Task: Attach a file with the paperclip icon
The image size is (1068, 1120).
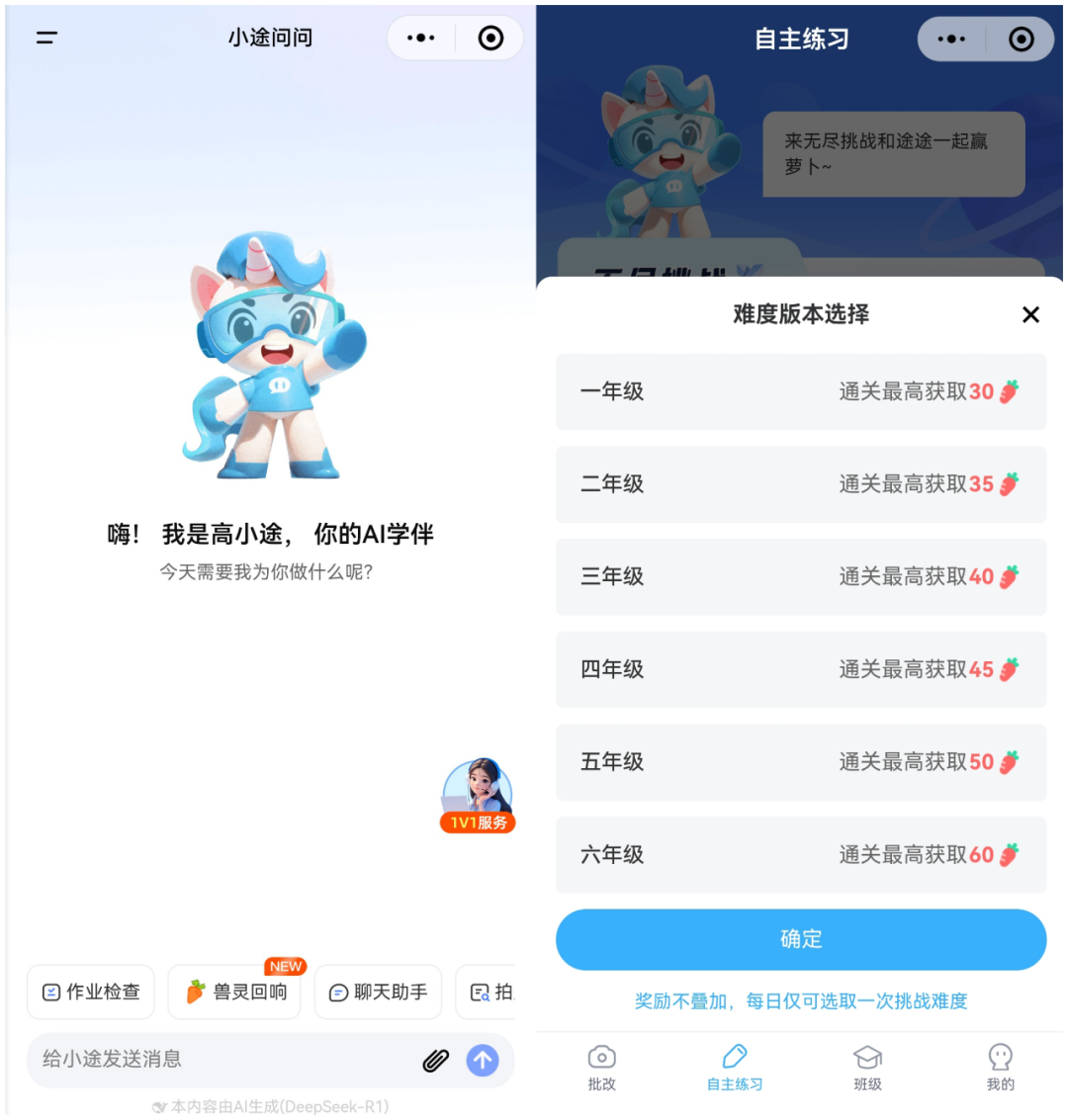Action: (x=435, y=1061)
